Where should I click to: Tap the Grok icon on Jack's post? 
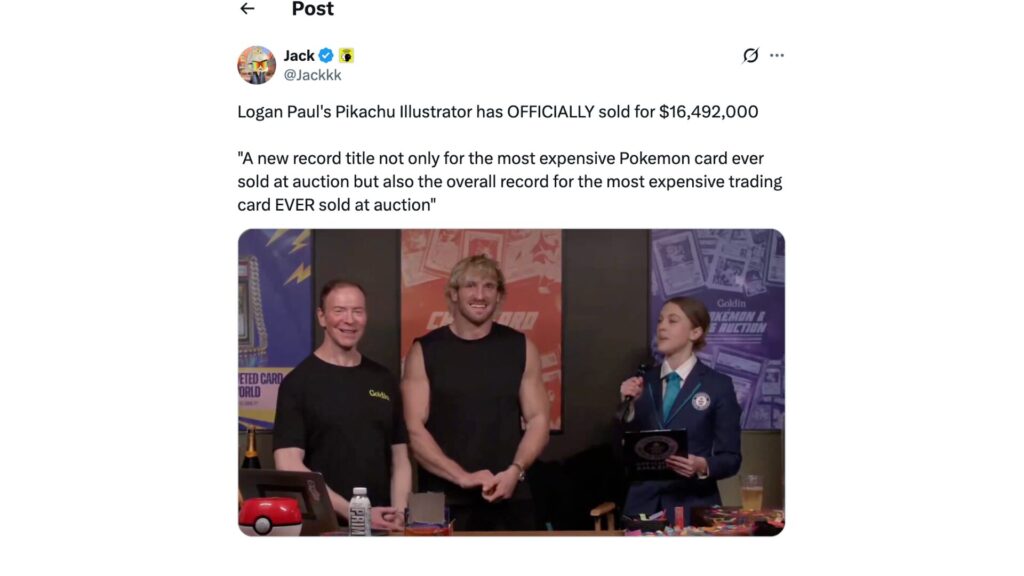[750, 56]
